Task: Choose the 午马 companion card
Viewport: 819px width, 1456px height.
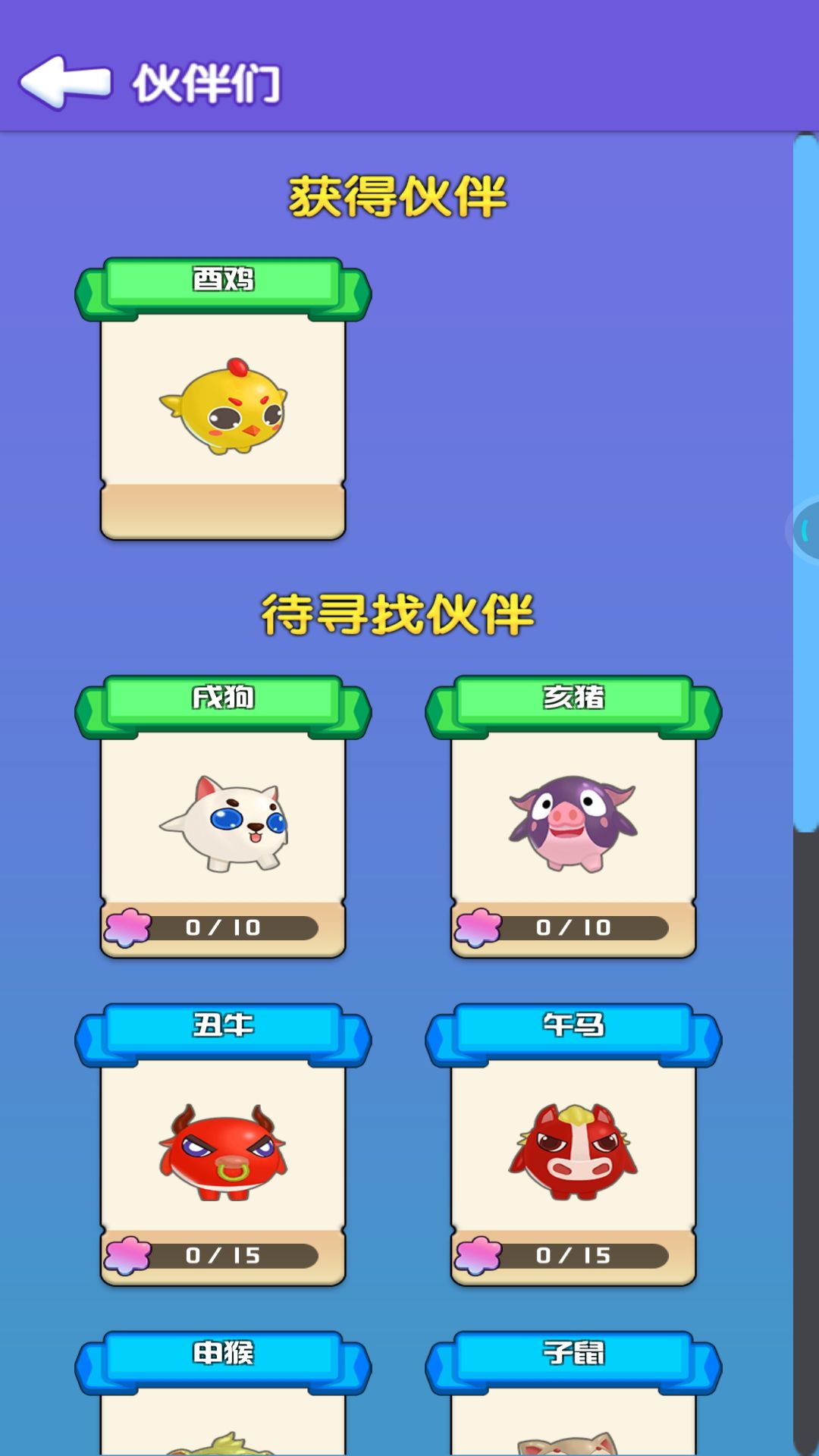Action: 573,1147
